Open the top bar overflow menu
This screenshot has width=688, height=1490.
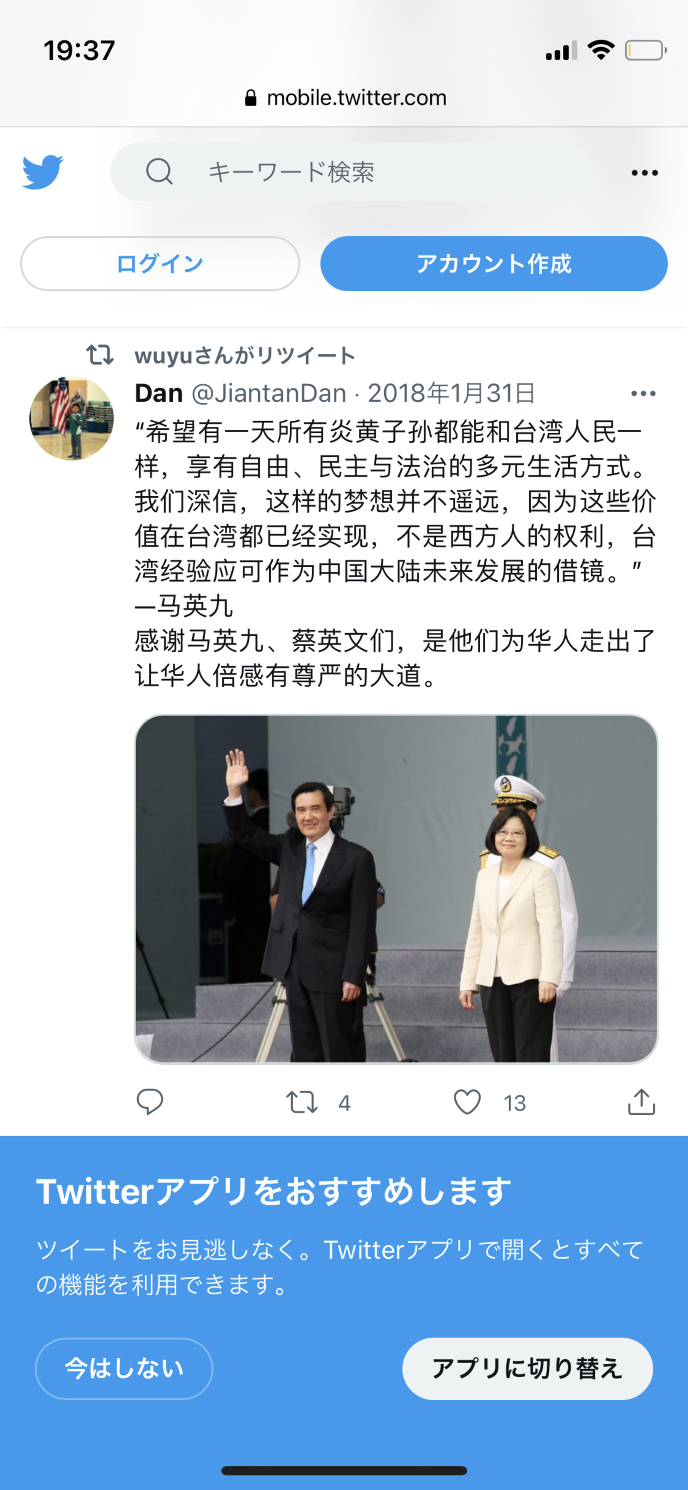pyautogui.click(x=645, y=173)
